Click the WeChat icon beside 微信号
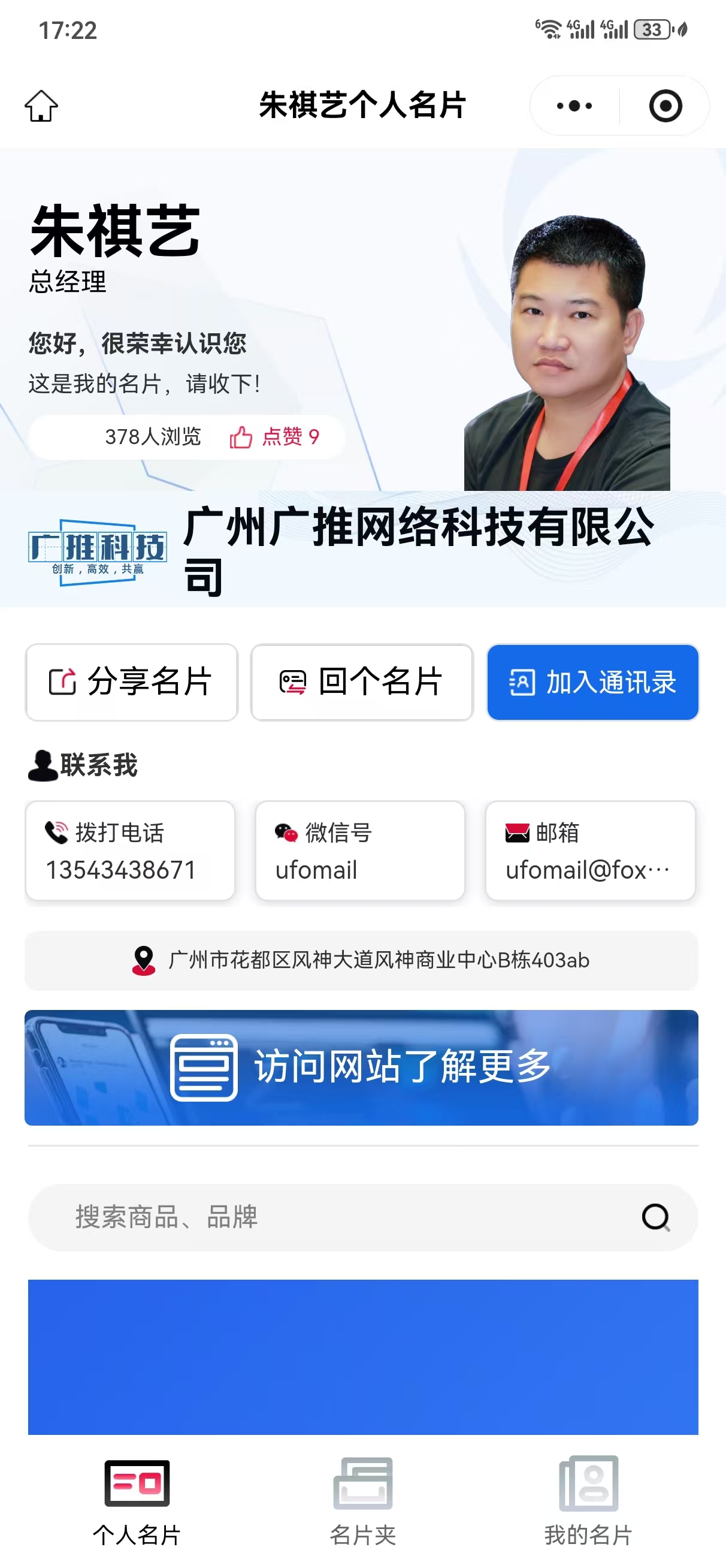 click(x=283, y=831)
